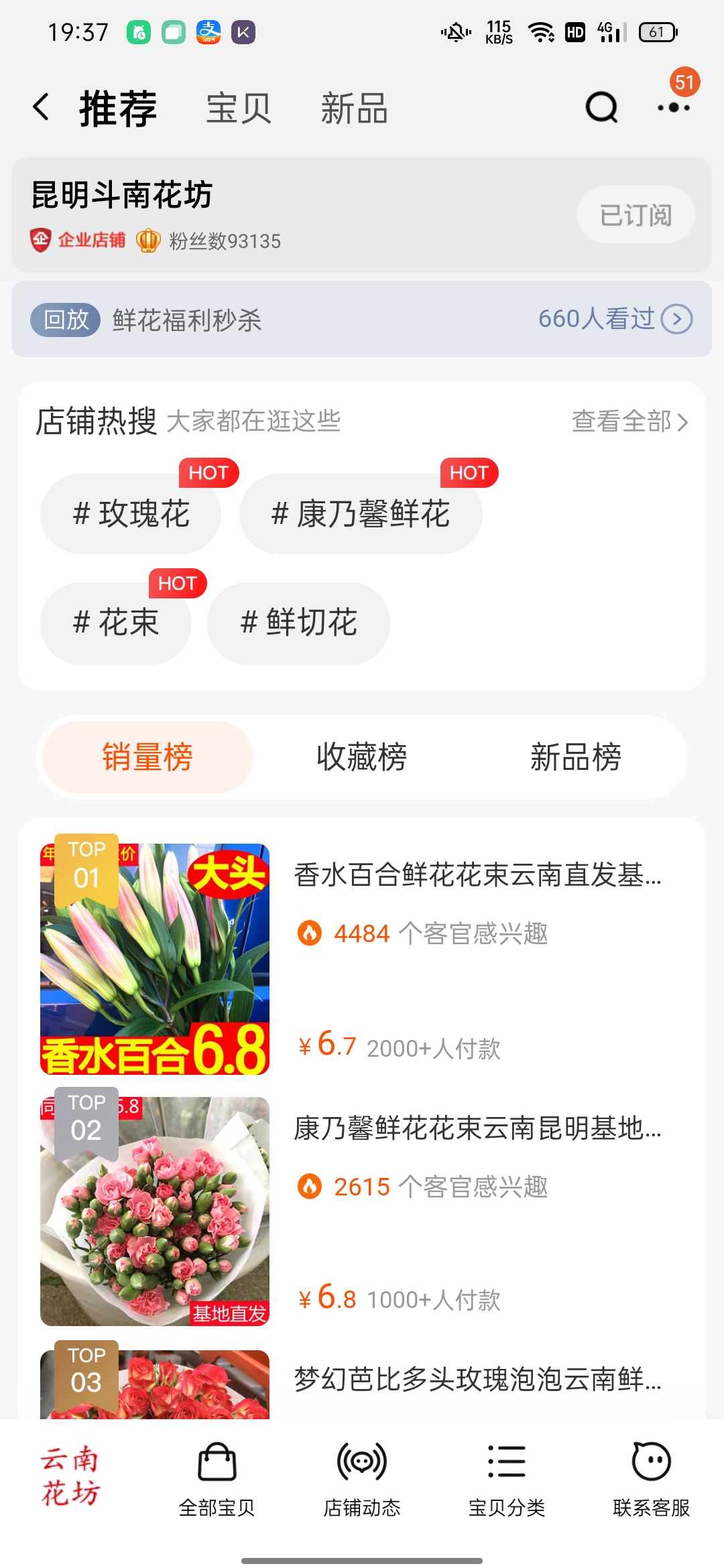Image resolution: width=724 pixels, height=1568 pixels.
Task: Tap the 已订阅 subscription button
Action: (636, 215)
